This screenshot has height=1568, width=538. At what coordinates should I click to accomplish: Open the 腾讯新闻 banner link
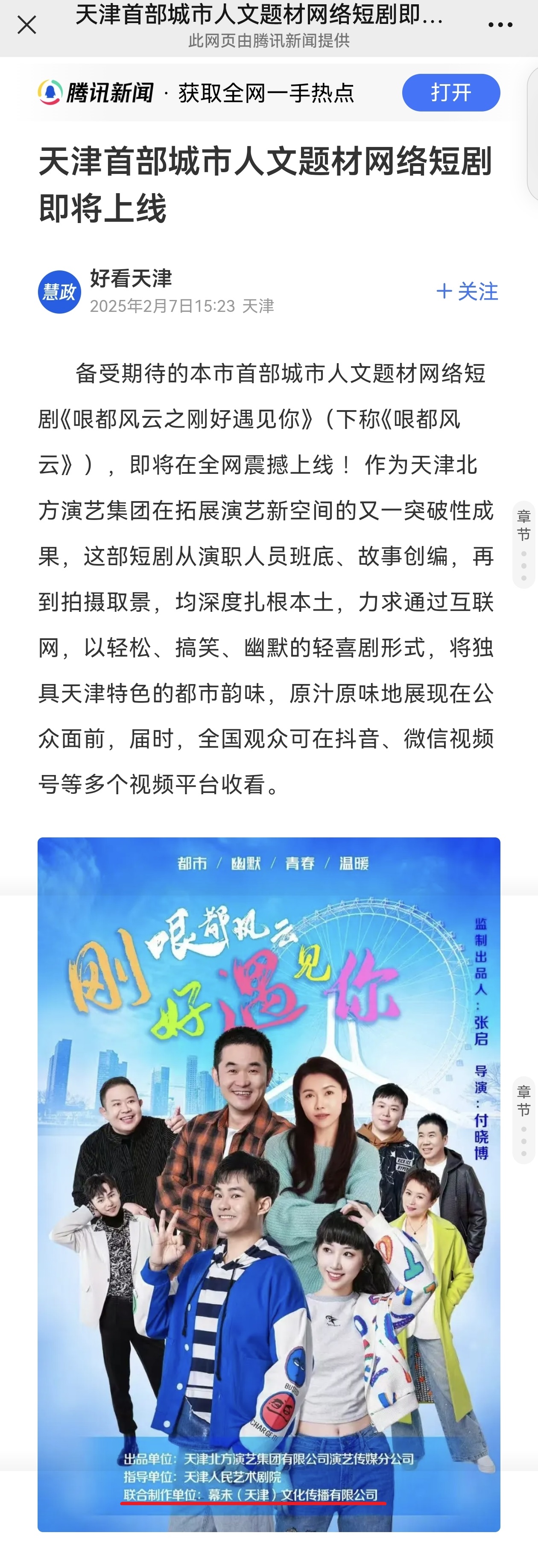[195, 93]
